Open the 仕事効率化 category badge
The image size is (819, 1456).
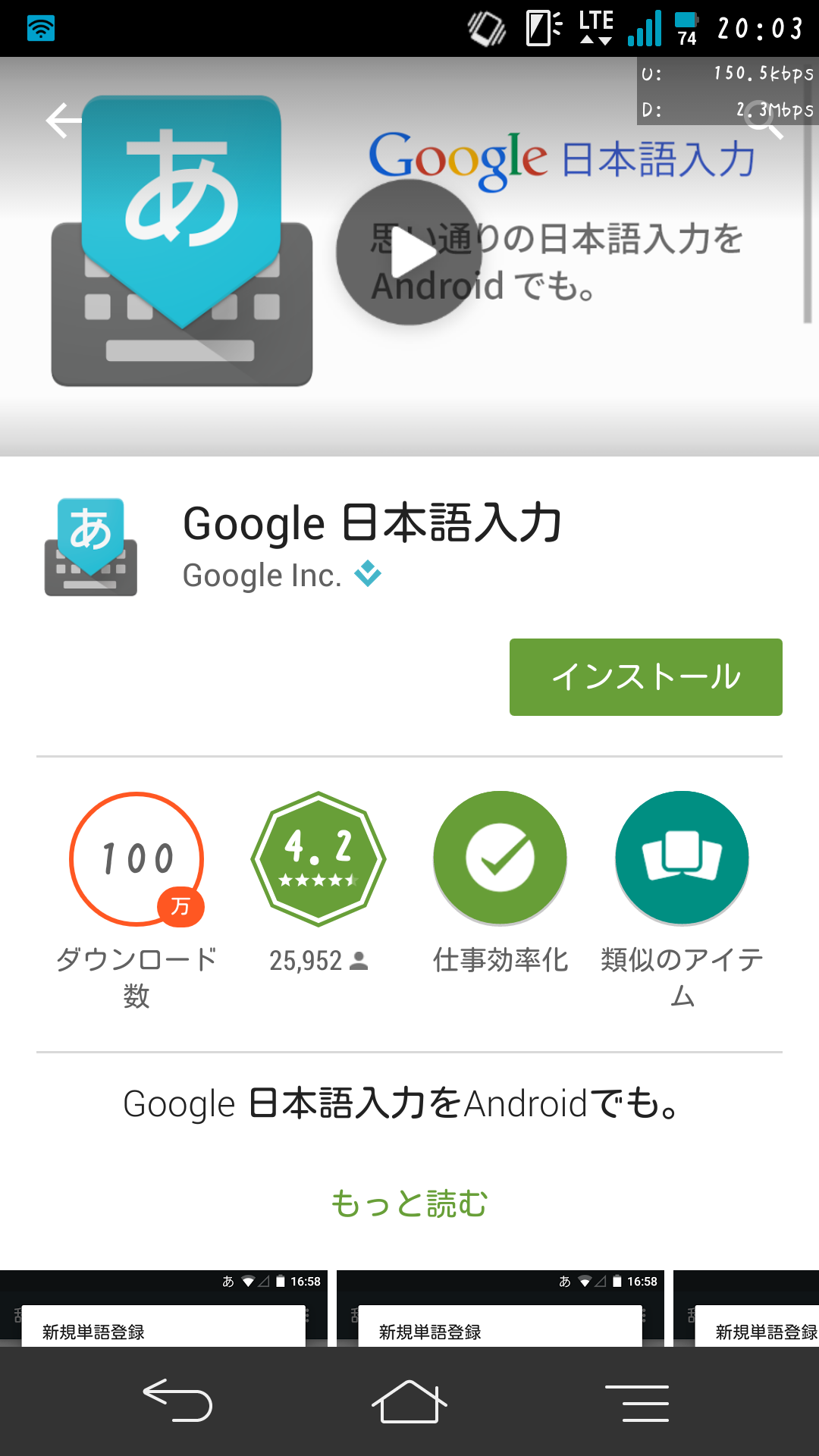click(x=500, y=858)
